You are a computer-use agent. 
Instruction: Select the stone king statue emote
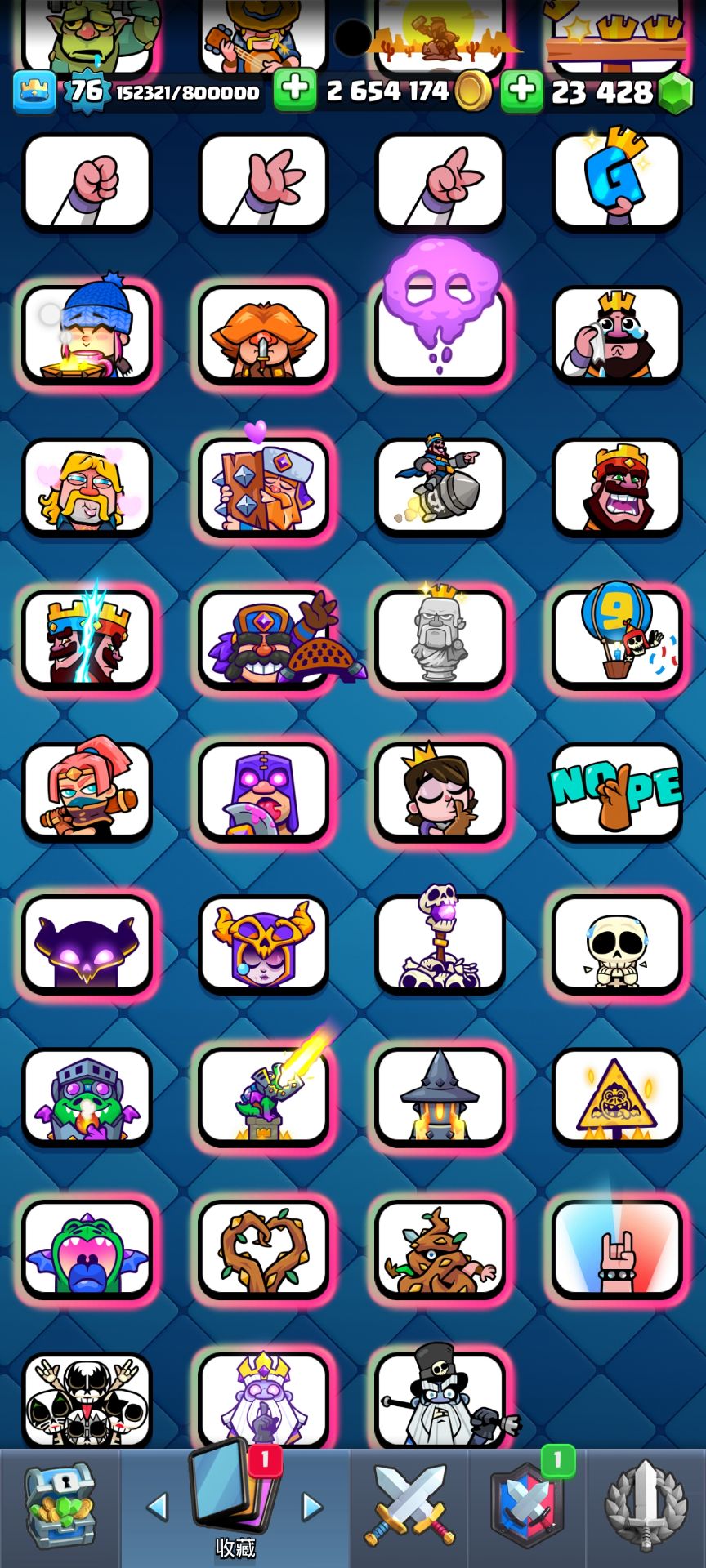pyautogui.click(x=440, y=639)
